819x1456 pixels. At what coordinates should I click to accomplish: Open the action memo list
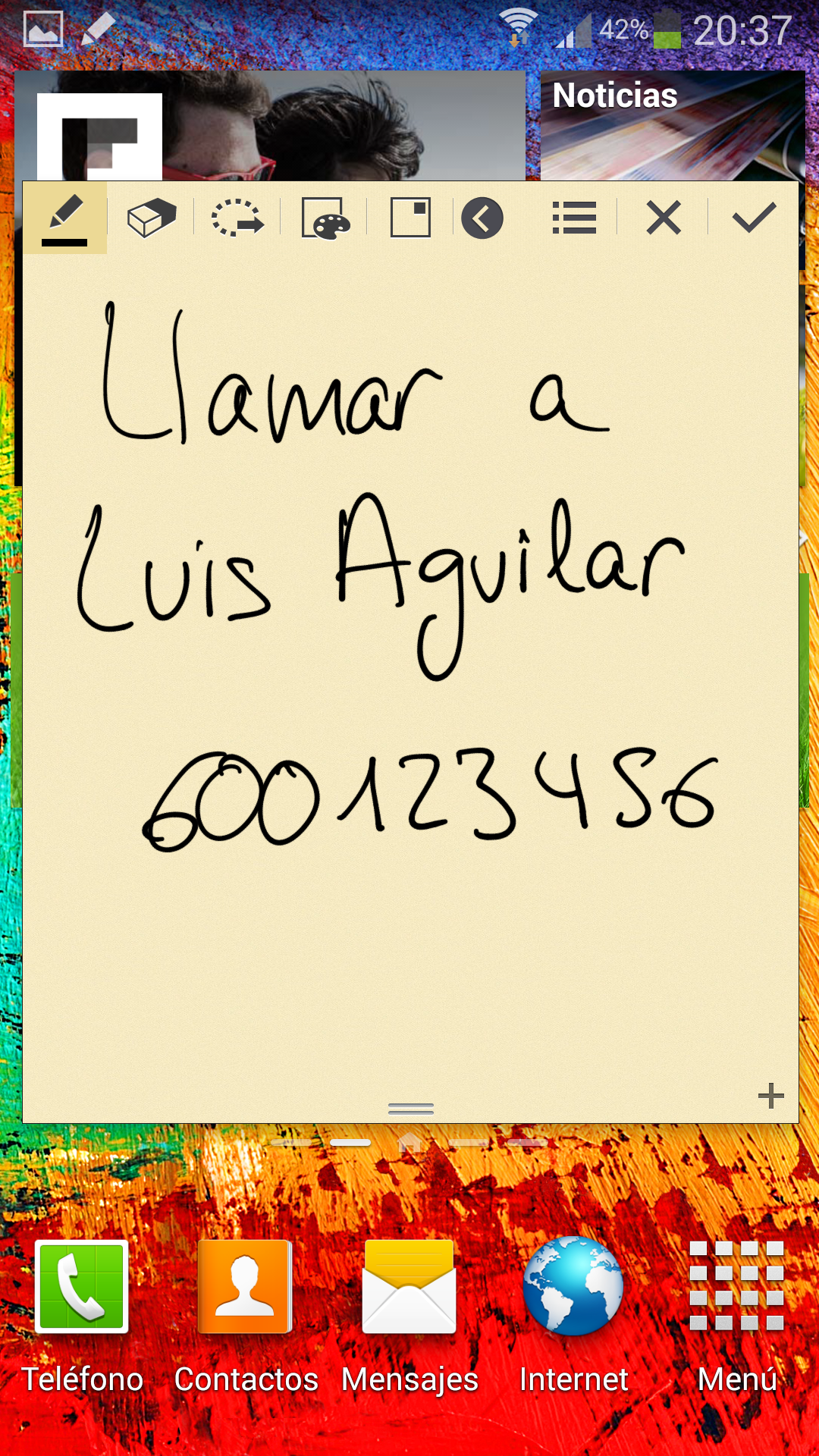pos(574,218)
